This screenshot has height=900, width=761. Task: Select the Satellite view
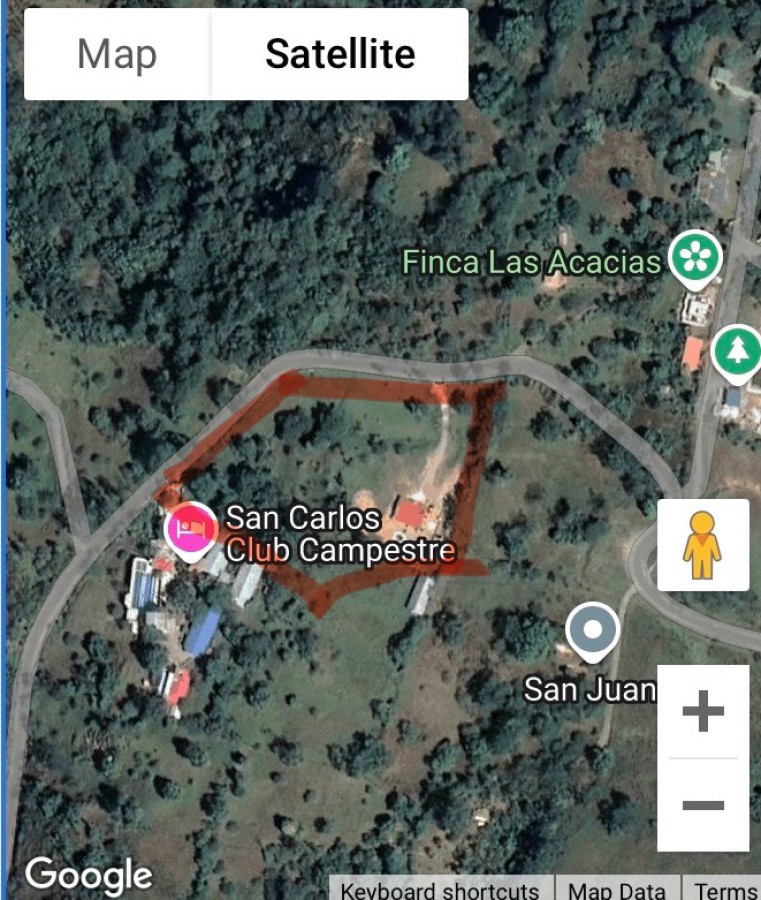340,54
